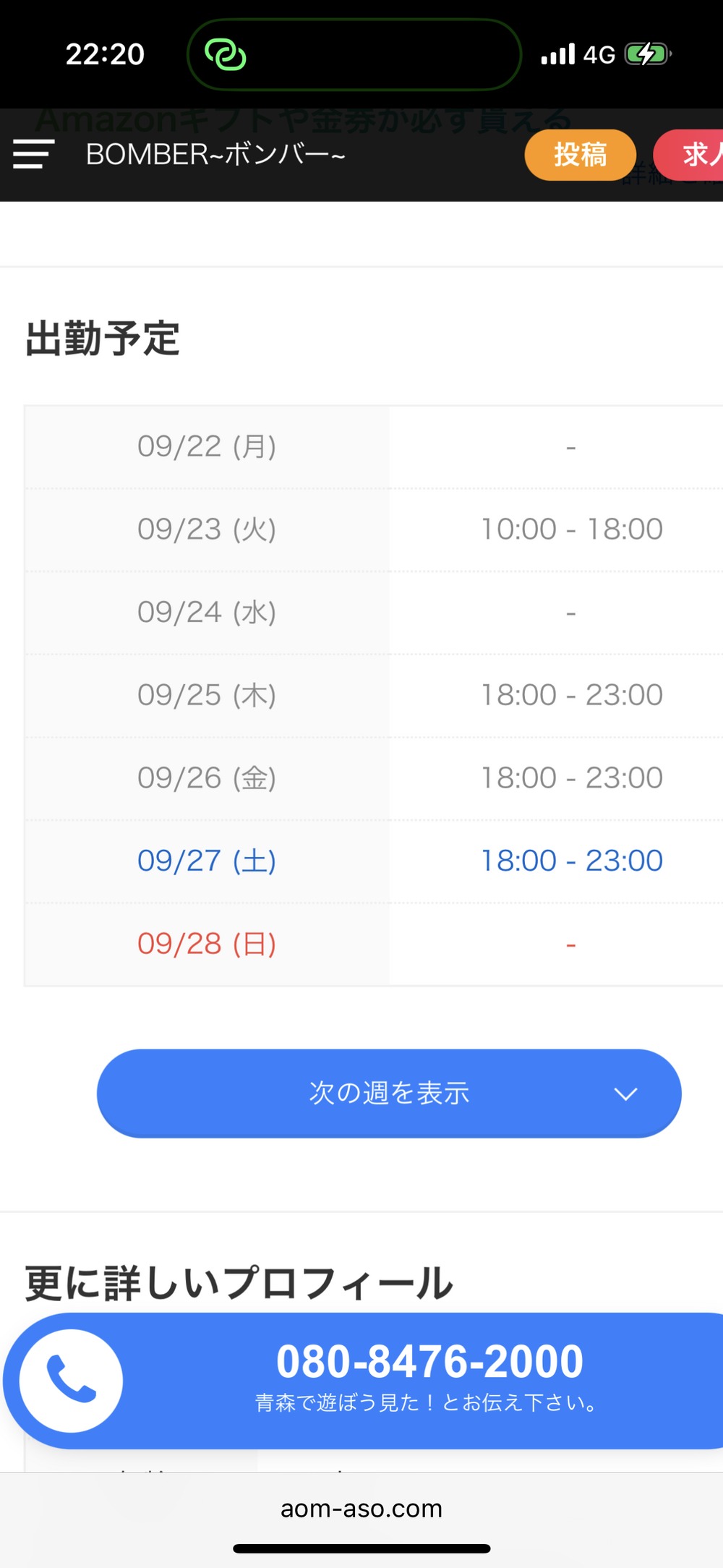Open the green link indicator in the Dynamic Island
This screenshot has width=723, height=1568.
226,54
